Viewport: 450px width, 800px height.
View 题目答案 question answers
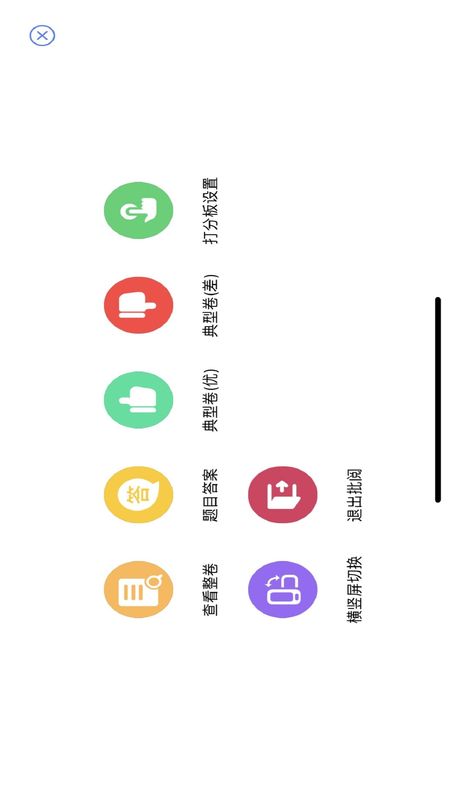[x=138, y=494]
